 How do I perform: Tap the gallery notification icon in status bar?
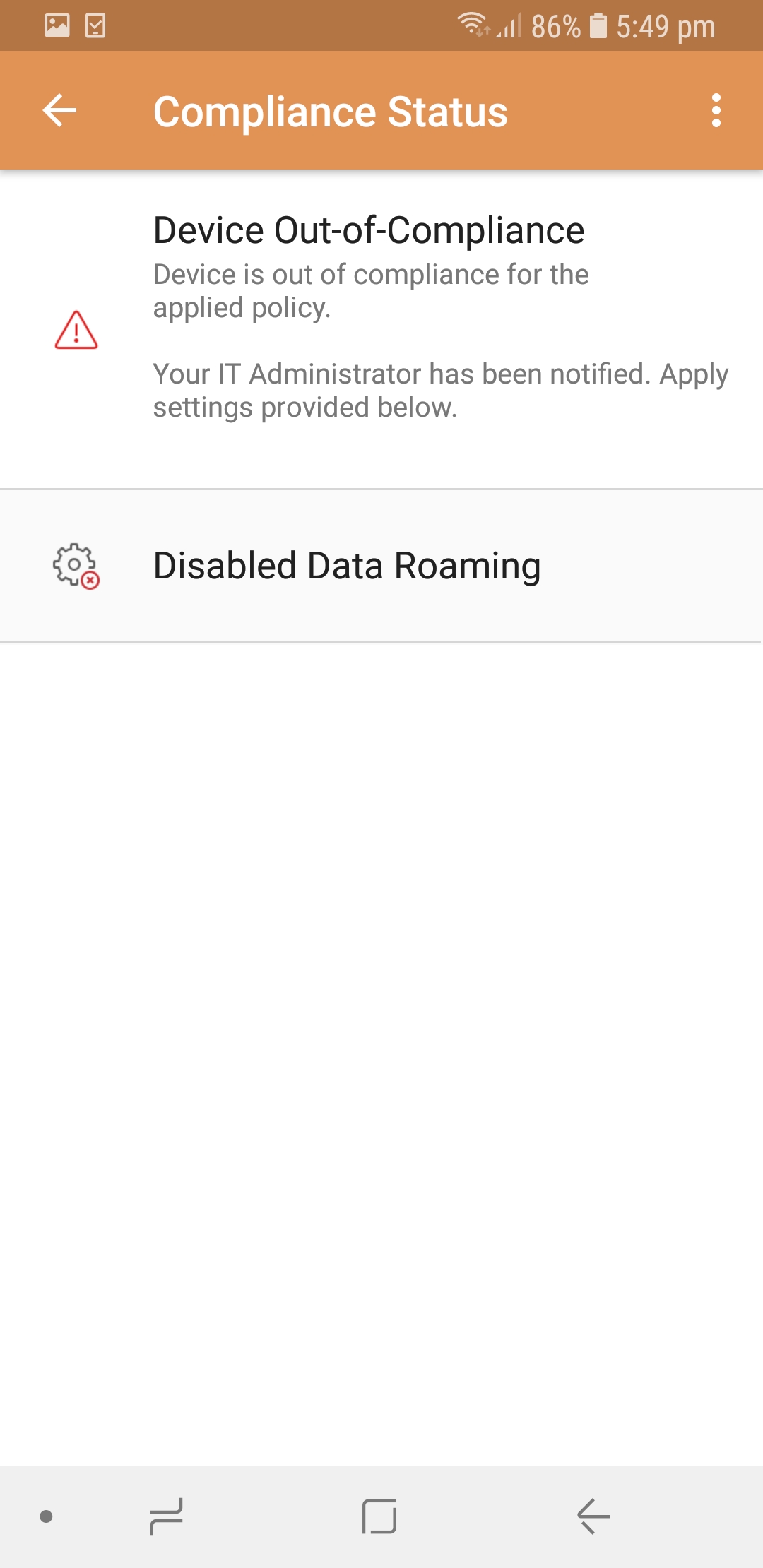coord(57,25)
